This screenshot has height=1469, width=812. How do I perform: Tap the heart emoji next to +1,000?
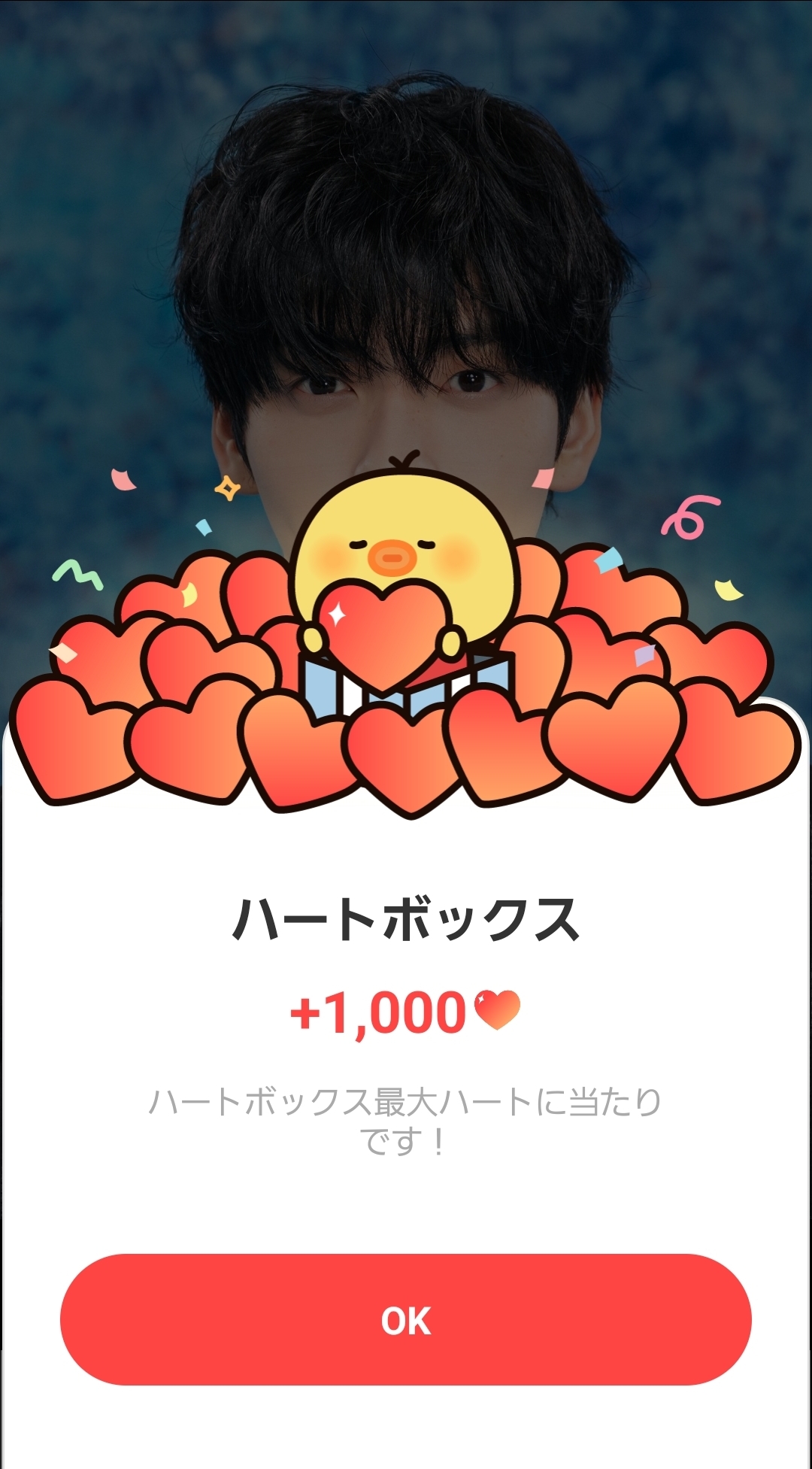(x=497, y=1011)
